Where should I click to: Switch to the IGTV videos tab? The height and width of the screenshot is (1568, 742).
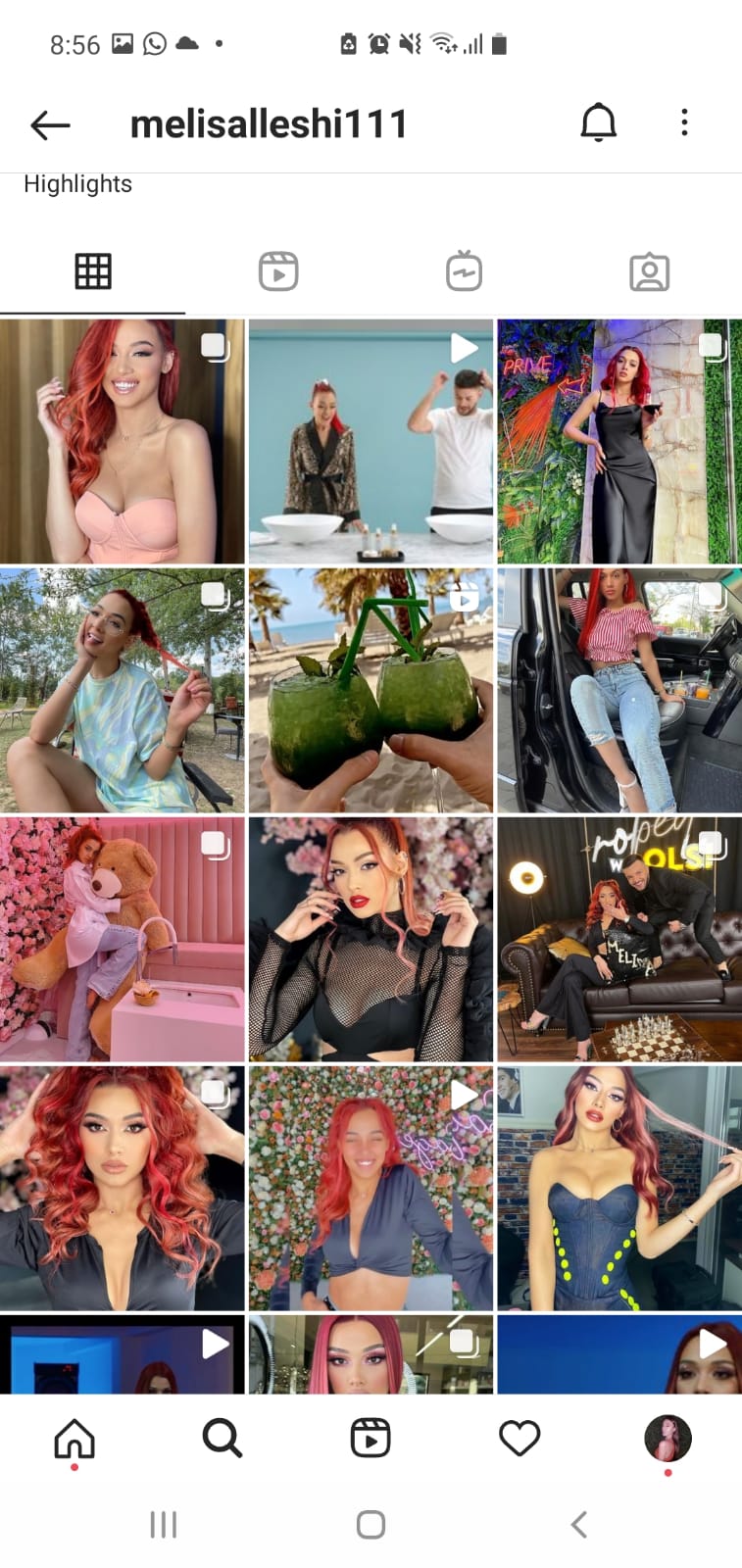click(x=464, y=271)
